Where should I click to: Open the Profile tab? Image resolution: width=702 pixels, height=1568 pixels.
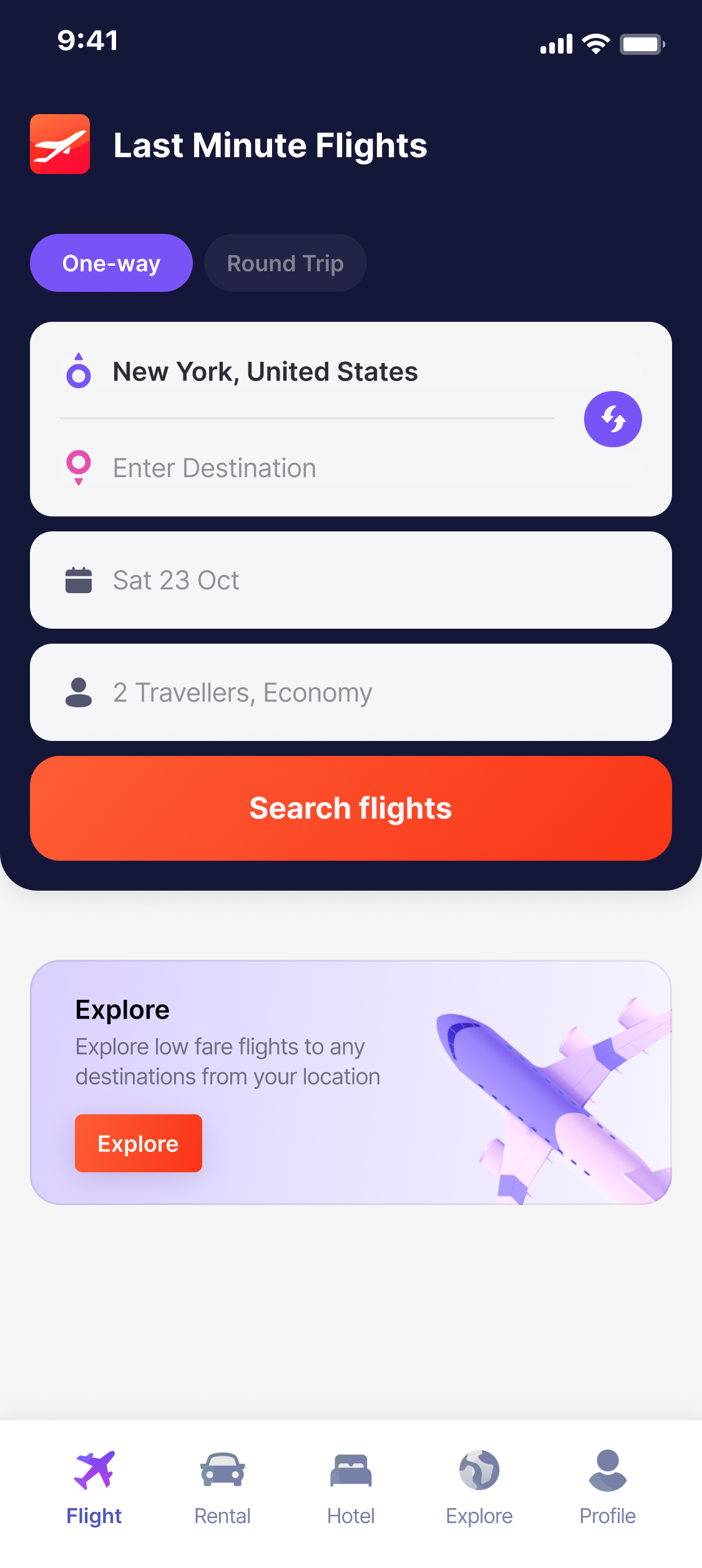607,1488
